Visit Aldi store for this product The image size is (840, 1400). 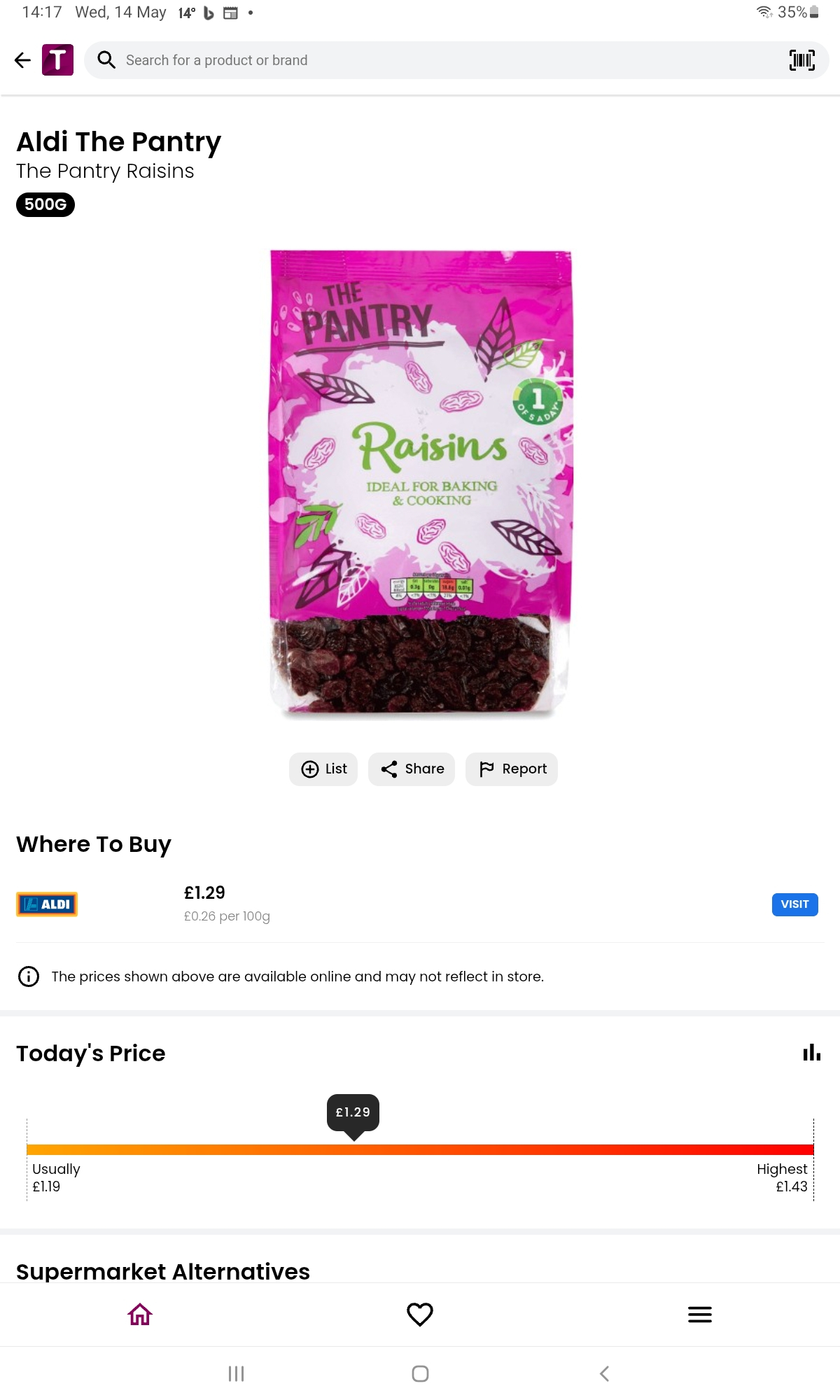[x=794, y=904]
